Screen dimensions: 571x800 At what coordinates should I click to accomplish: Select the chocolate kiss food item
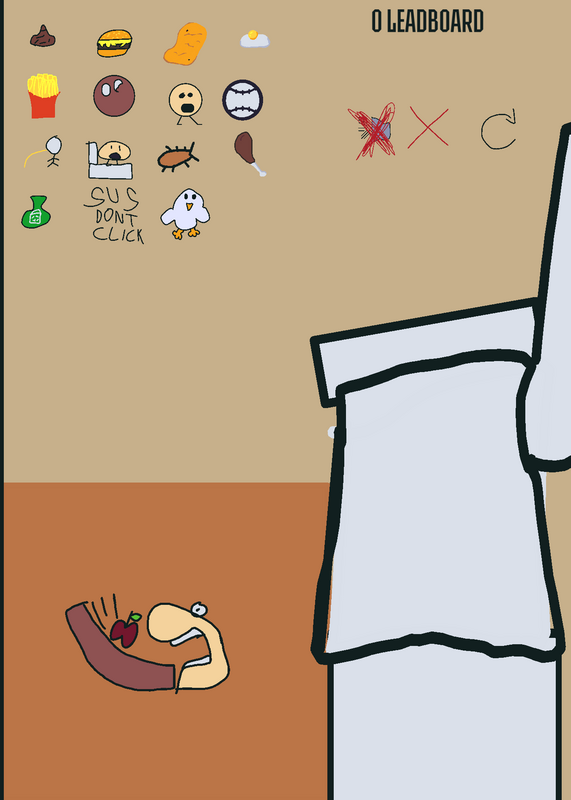(x=42, y=36)
